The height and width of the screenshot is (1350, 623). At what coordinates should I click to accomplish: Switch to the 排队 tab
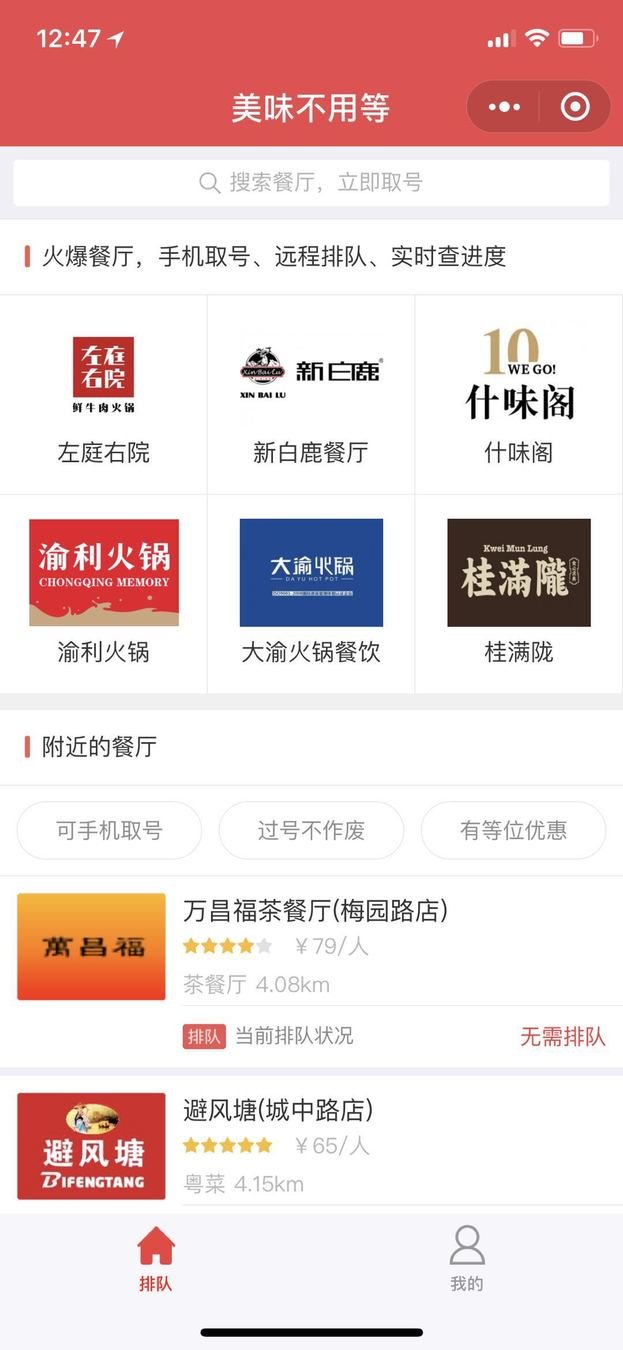[x=156, y=1259]
